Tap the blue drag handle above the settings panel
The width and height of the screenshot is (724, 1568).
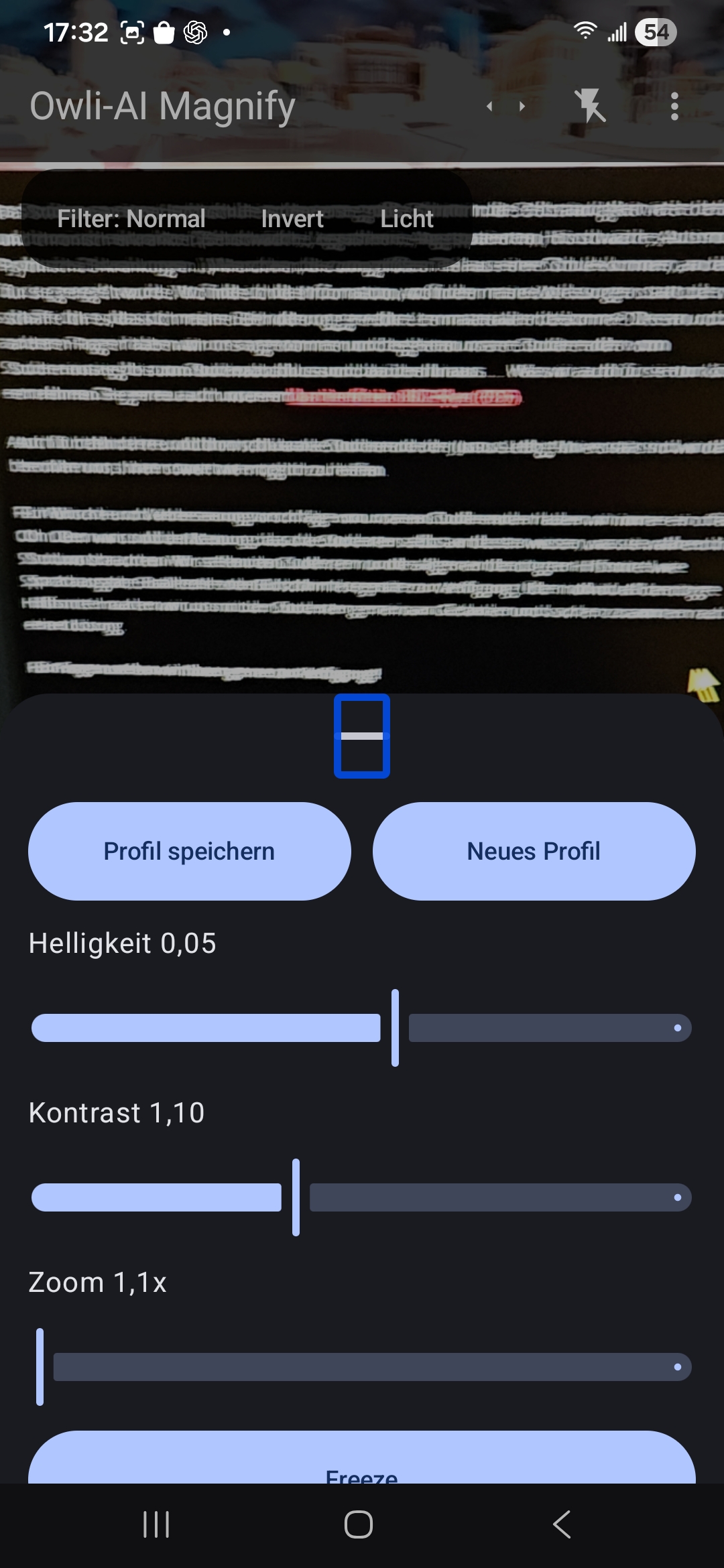[x=361, y=737]
